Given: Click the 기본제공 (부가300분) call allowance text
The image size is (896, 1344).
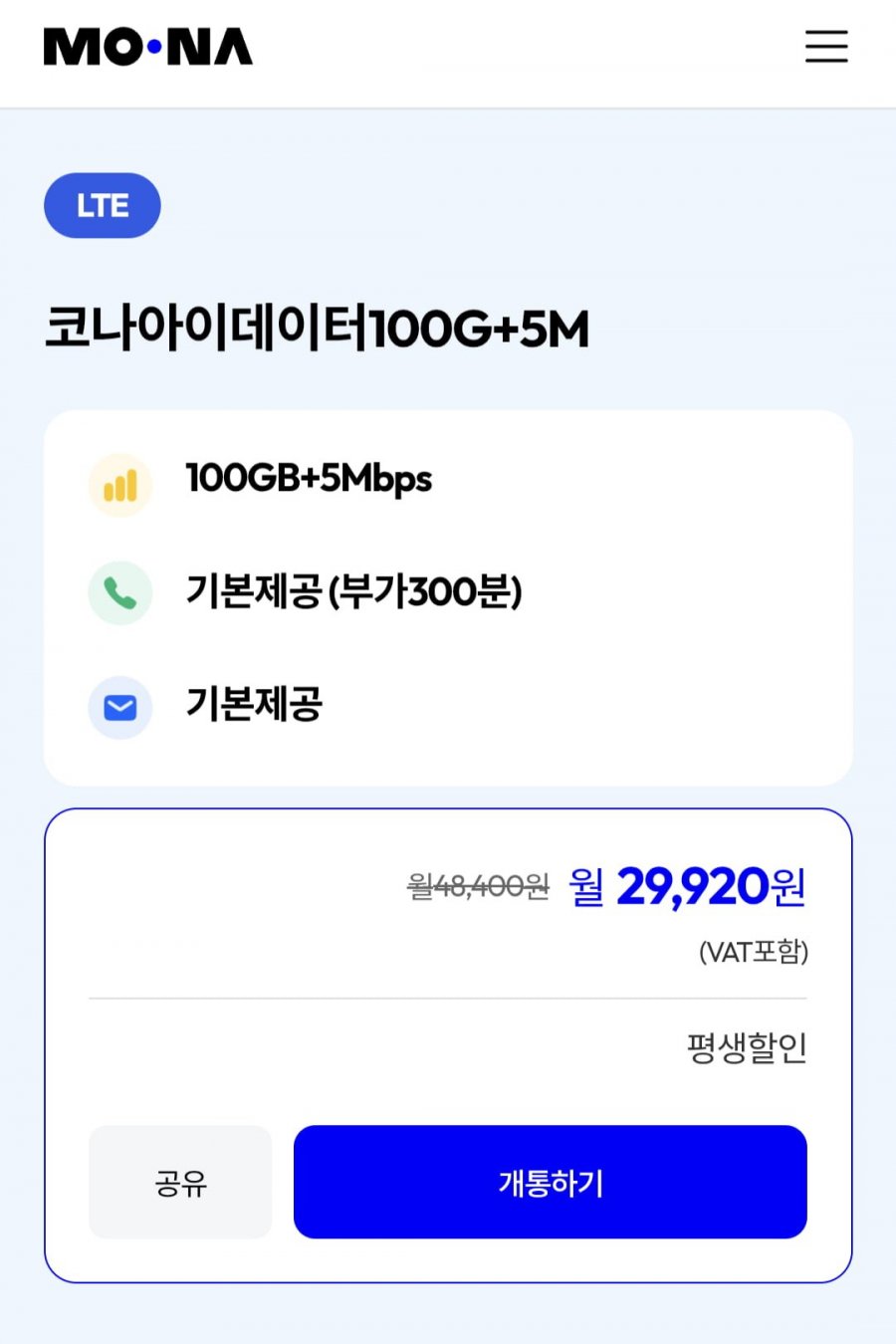Looking at the screenshot, I should click(x=354, y=592).
